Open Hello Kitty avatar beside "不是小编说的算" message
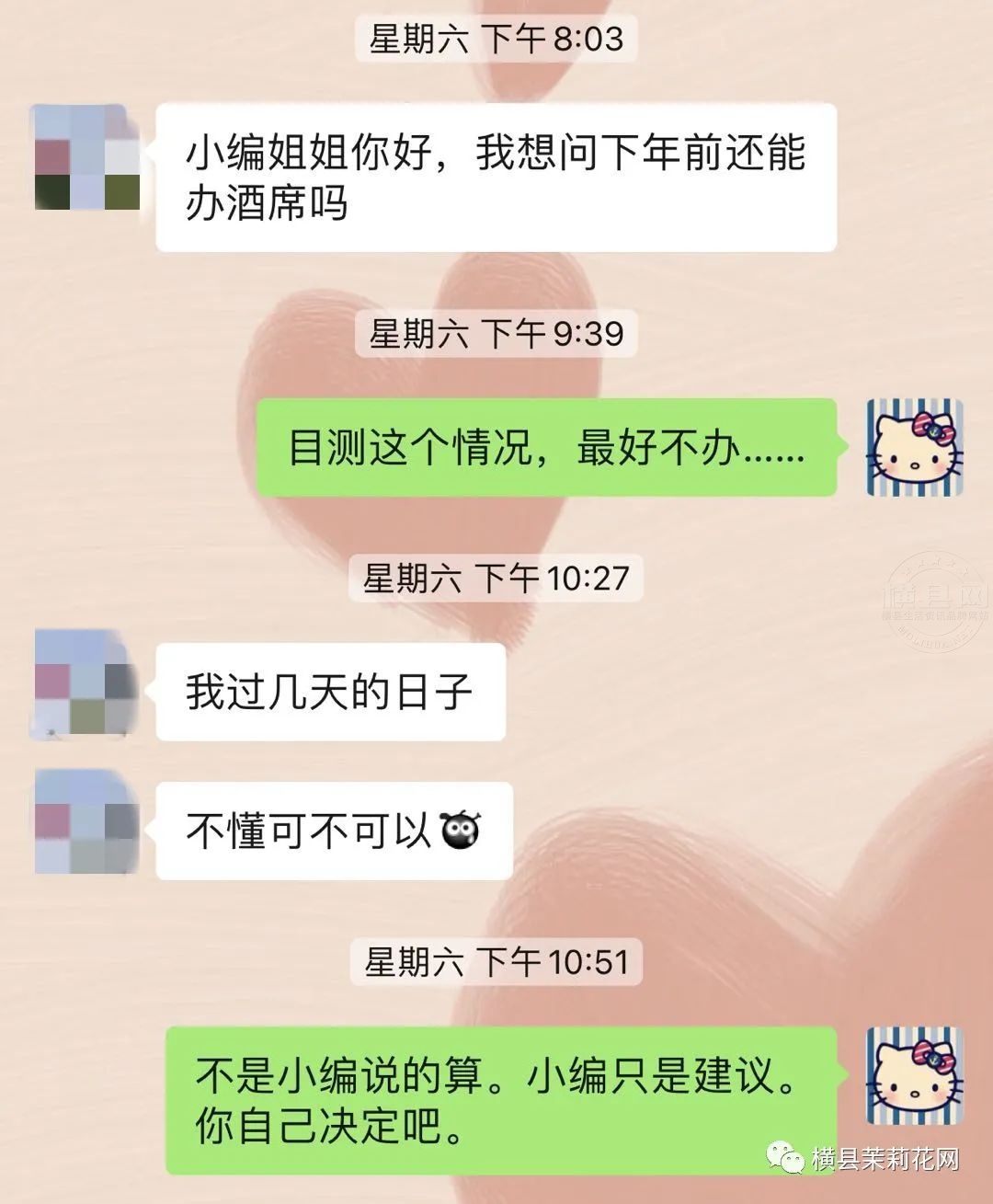Viewport: 993px width, 1204px height. tap(915, 1074)
